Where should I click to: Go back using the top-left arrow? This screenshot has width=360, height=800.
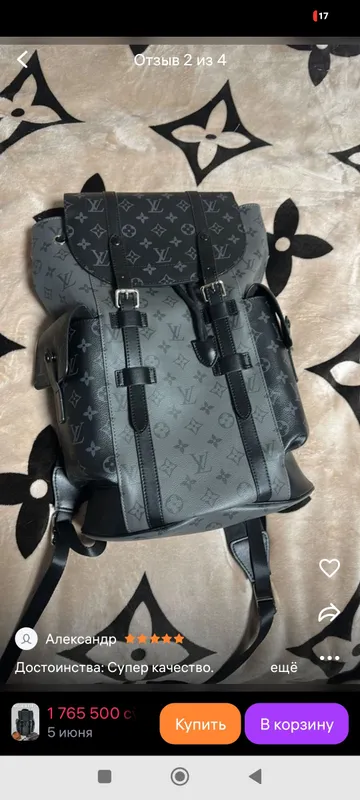tap(22, 60)
